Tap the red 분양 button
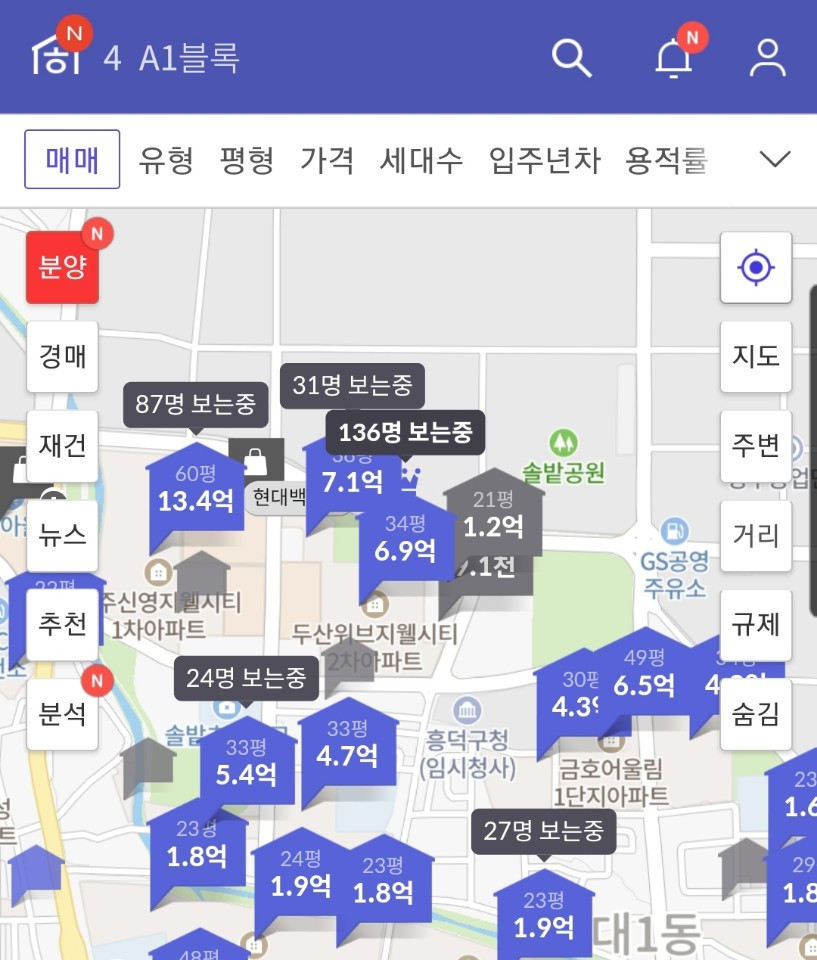817x960 pixels. click(62, 267)
